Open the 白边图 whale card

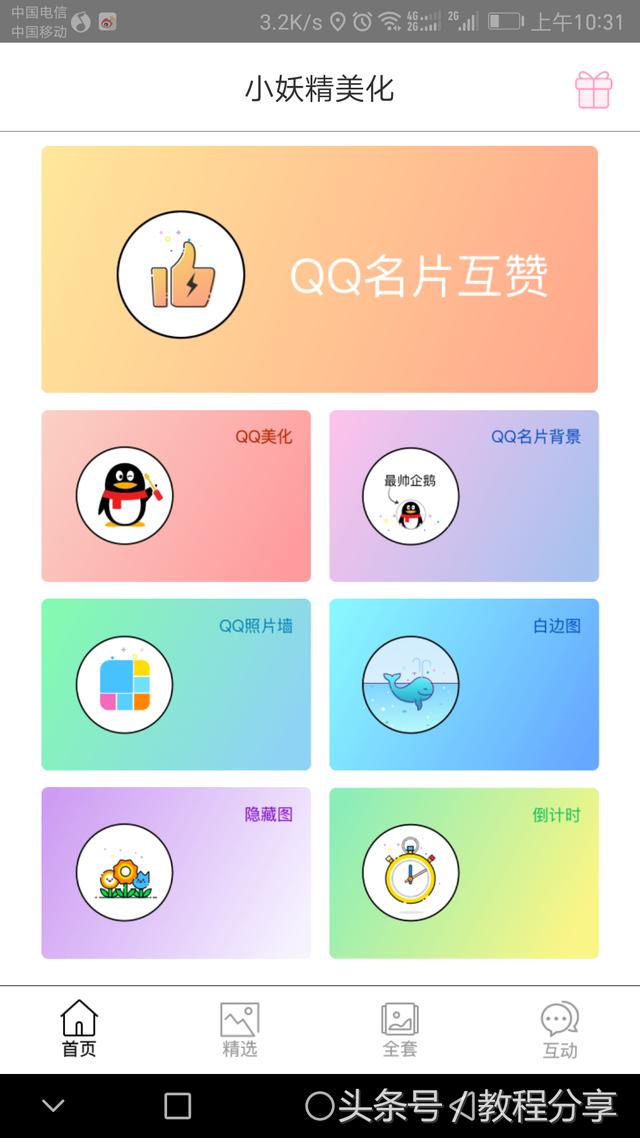[x=464, y=684]
